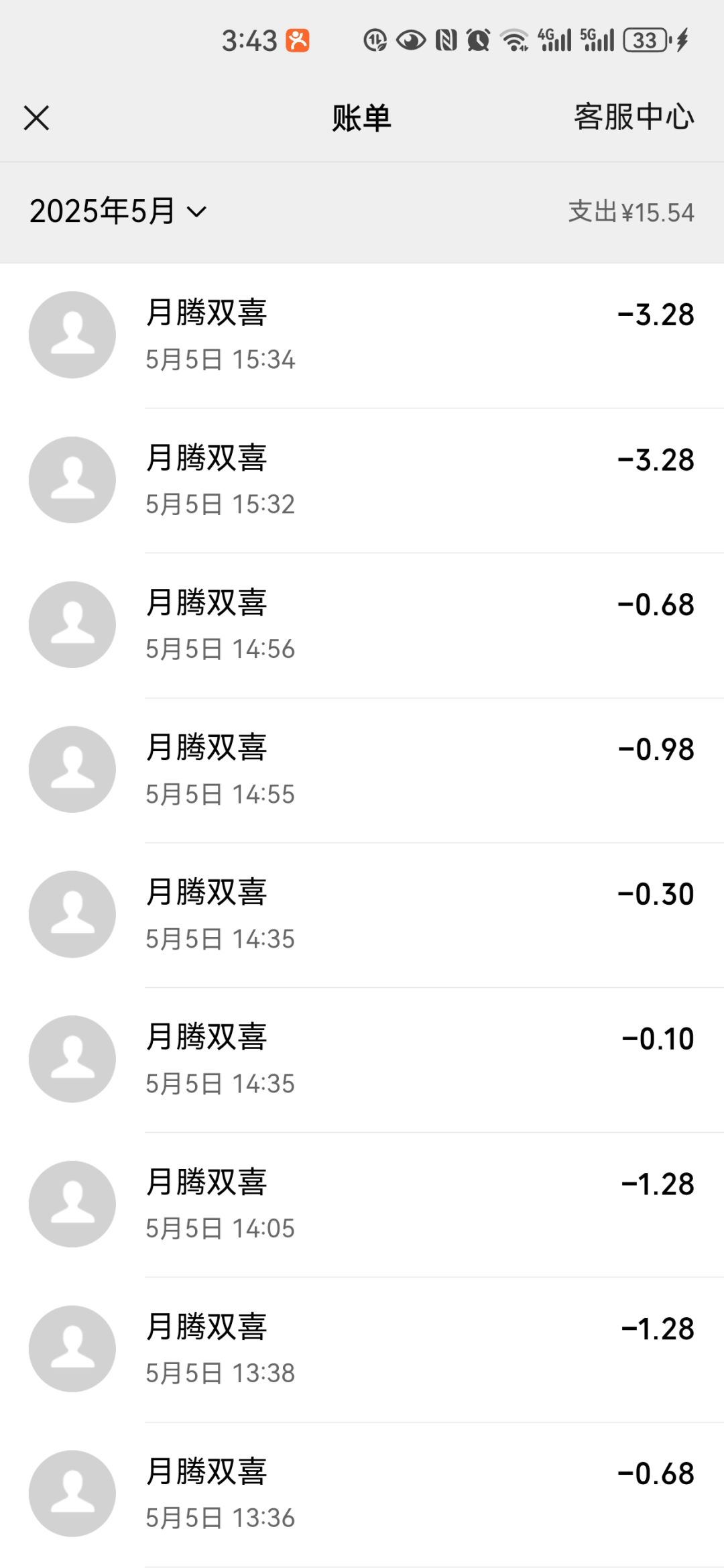This screenshot has height=1568, width=724.
Task: Open 客服中心 customer service
Action: pyautogui.click(x=633, y=117)
